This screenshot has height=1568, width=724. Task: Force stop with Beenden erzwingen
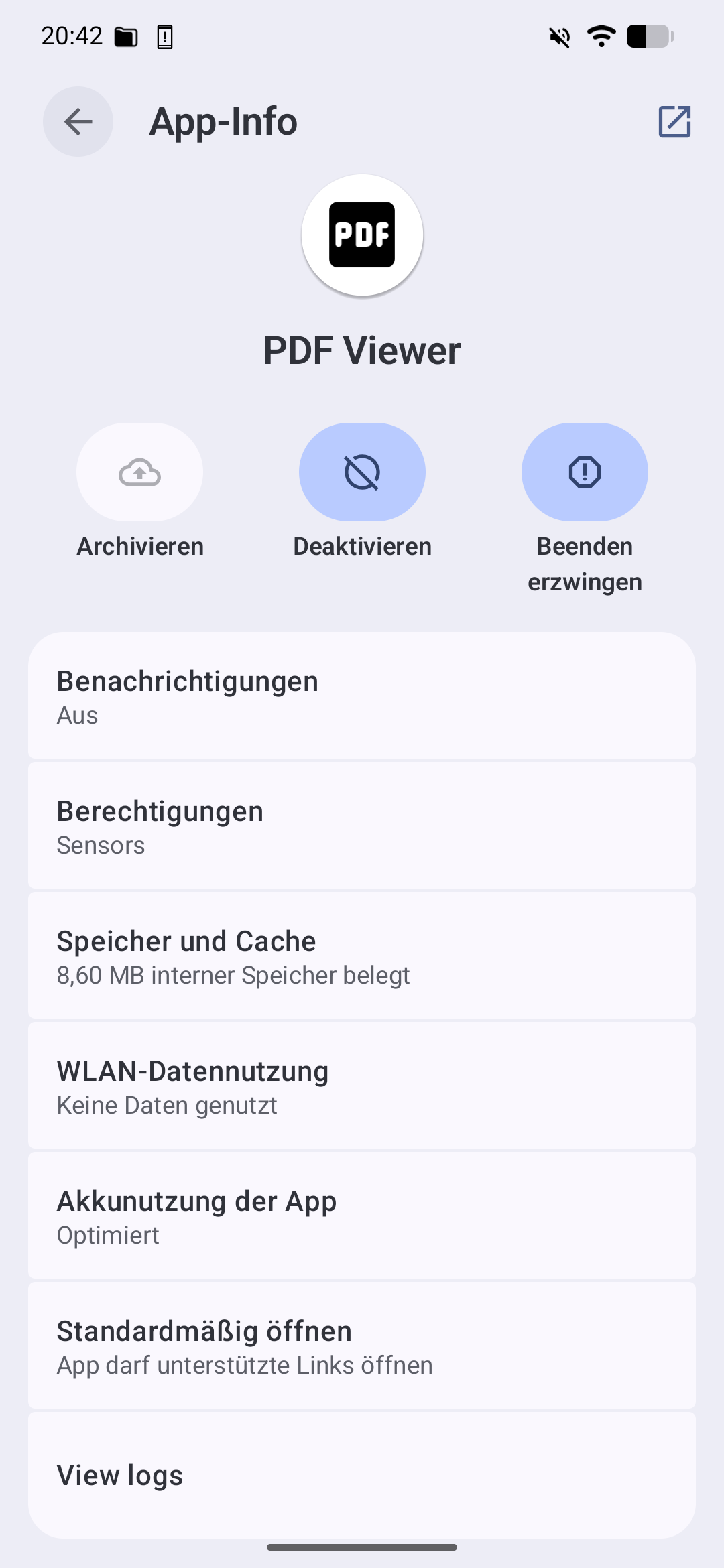point(585,472)
